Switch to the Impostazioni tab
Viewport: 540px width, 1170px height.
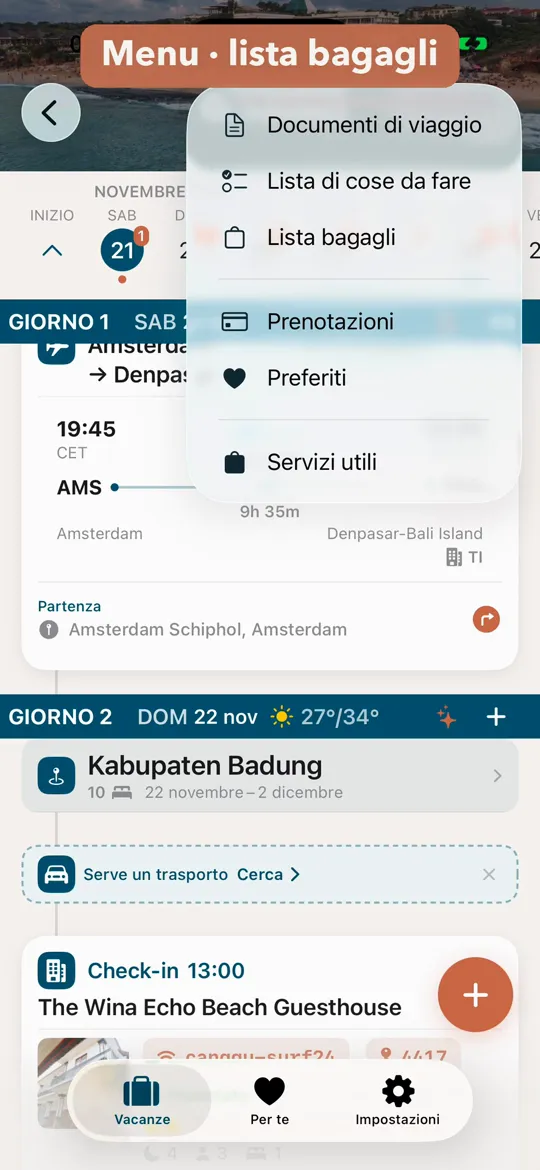click(x=398, y=1101)
